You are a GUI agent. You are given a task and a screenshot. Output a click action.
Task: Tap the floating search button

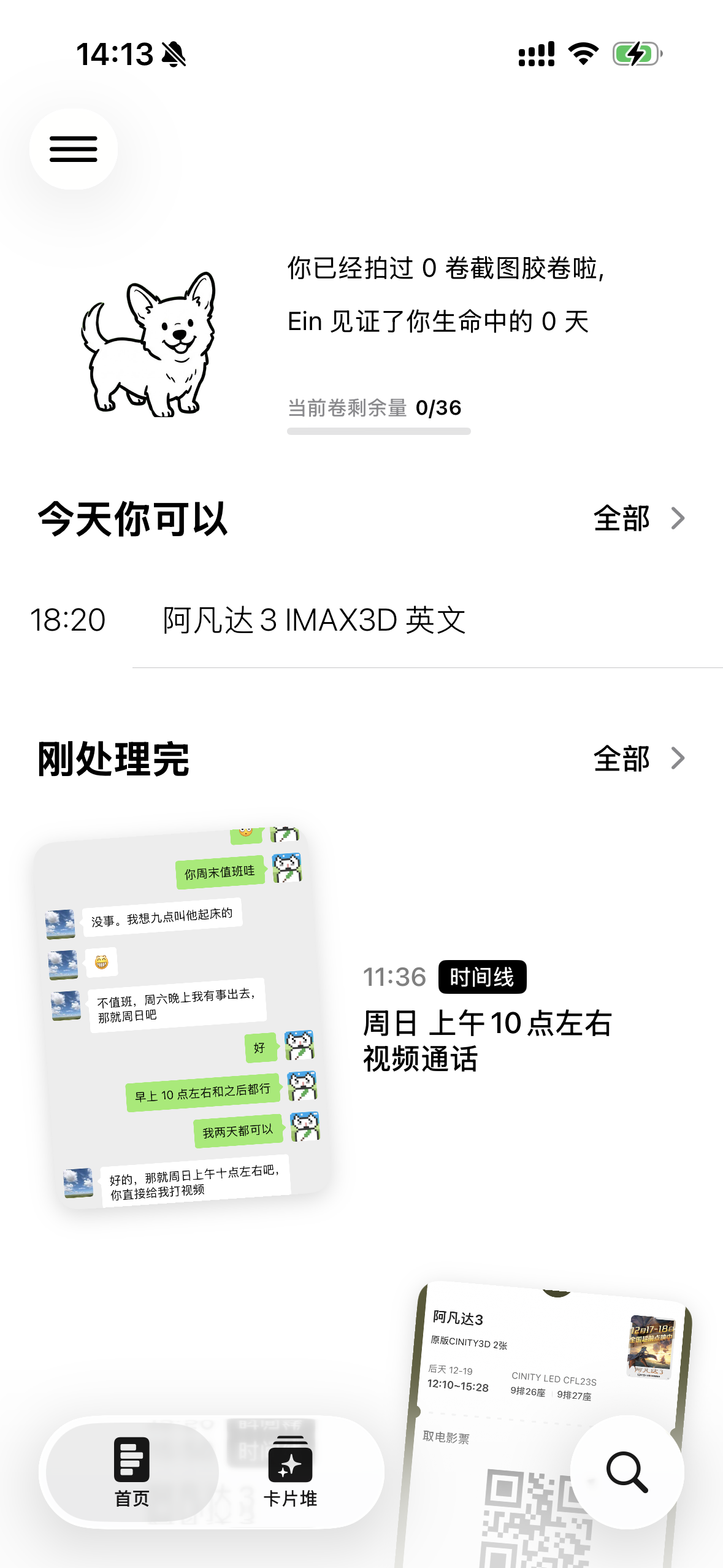[627, 1472]
